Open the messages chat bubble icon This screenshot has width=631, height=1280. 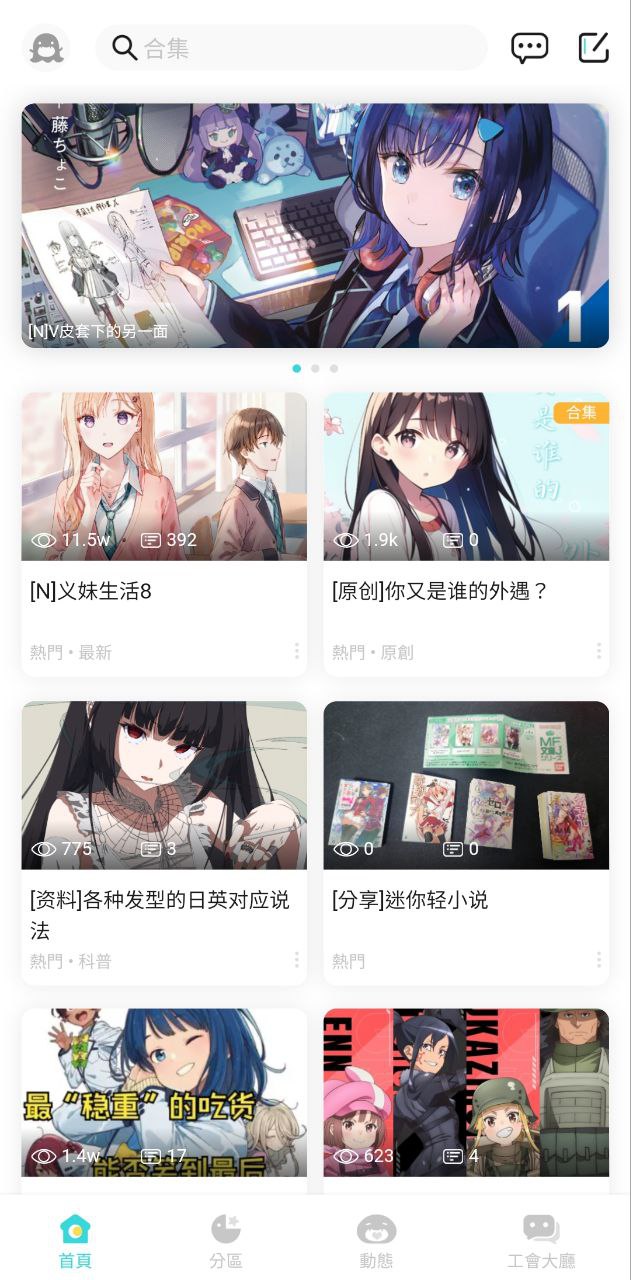pos(529,48)
